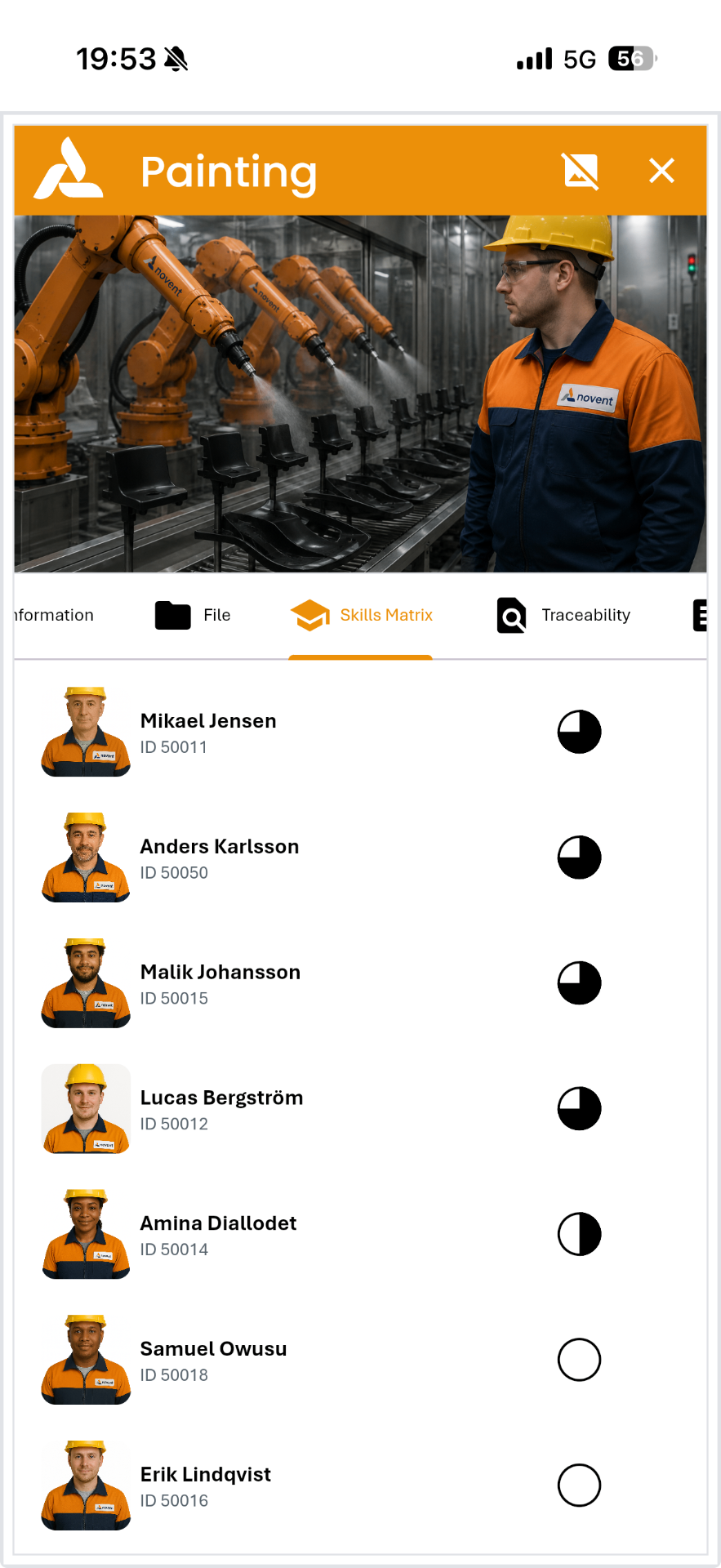
Task: Tap Samuel Owusu's empty skill level circle
Action: tap(579, 1361)
